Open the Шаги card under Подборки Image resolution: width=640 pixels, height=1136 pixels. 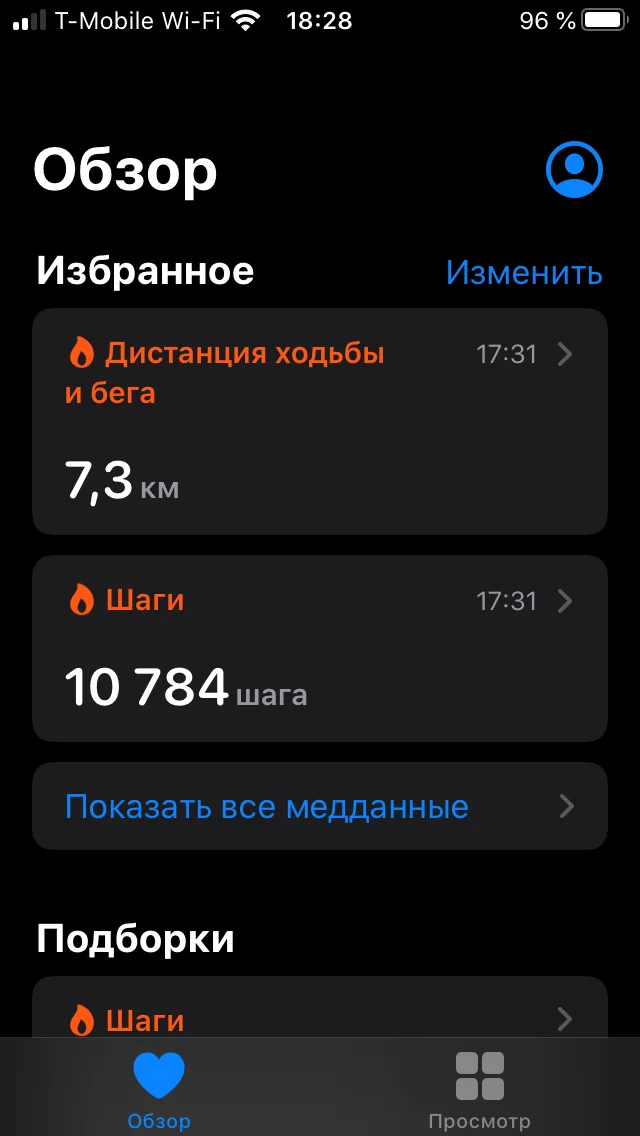320,1012
